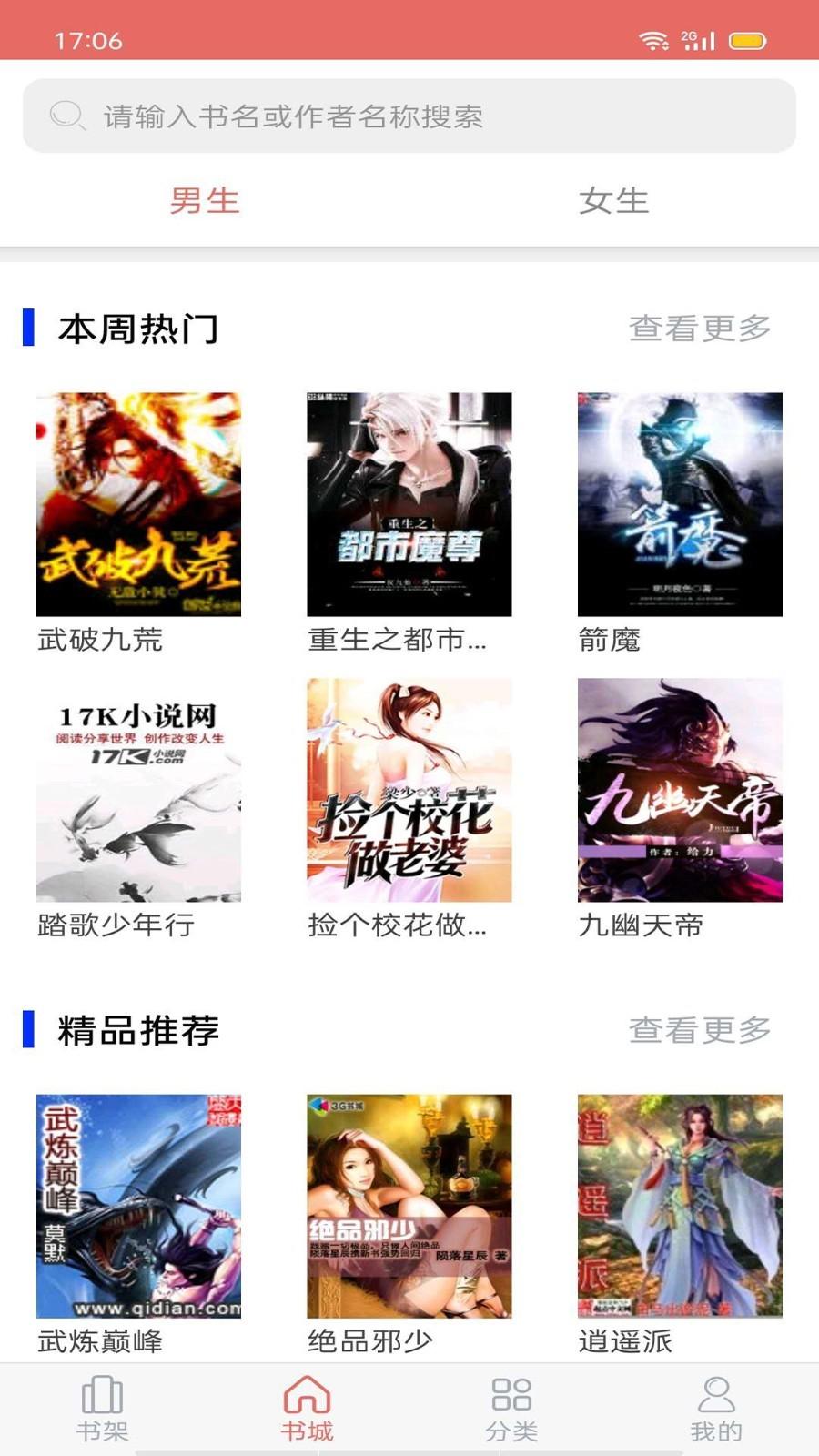Viewport: 819px width, 1456px height.
Task: Click 查看更多 next to 本周热门
Action: (x=701, y=329)
